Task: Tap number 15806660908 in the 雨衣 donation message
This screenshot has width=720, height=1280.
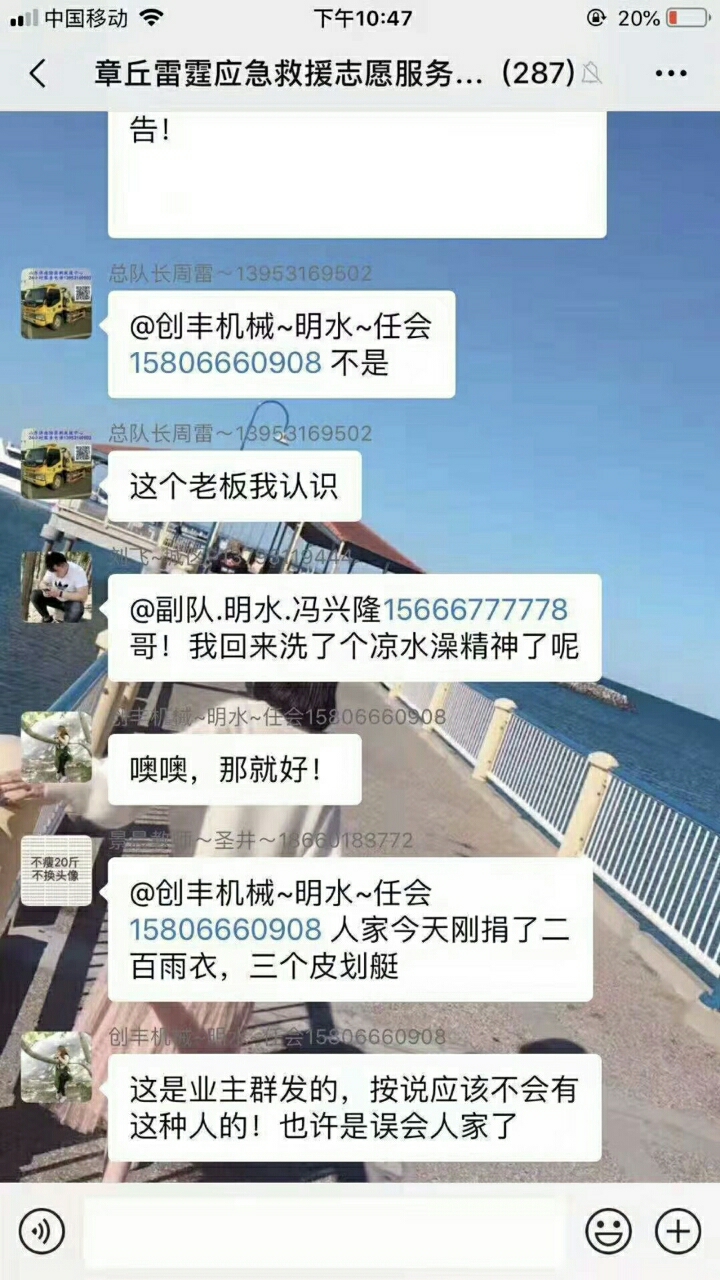Action: (225, 929)
